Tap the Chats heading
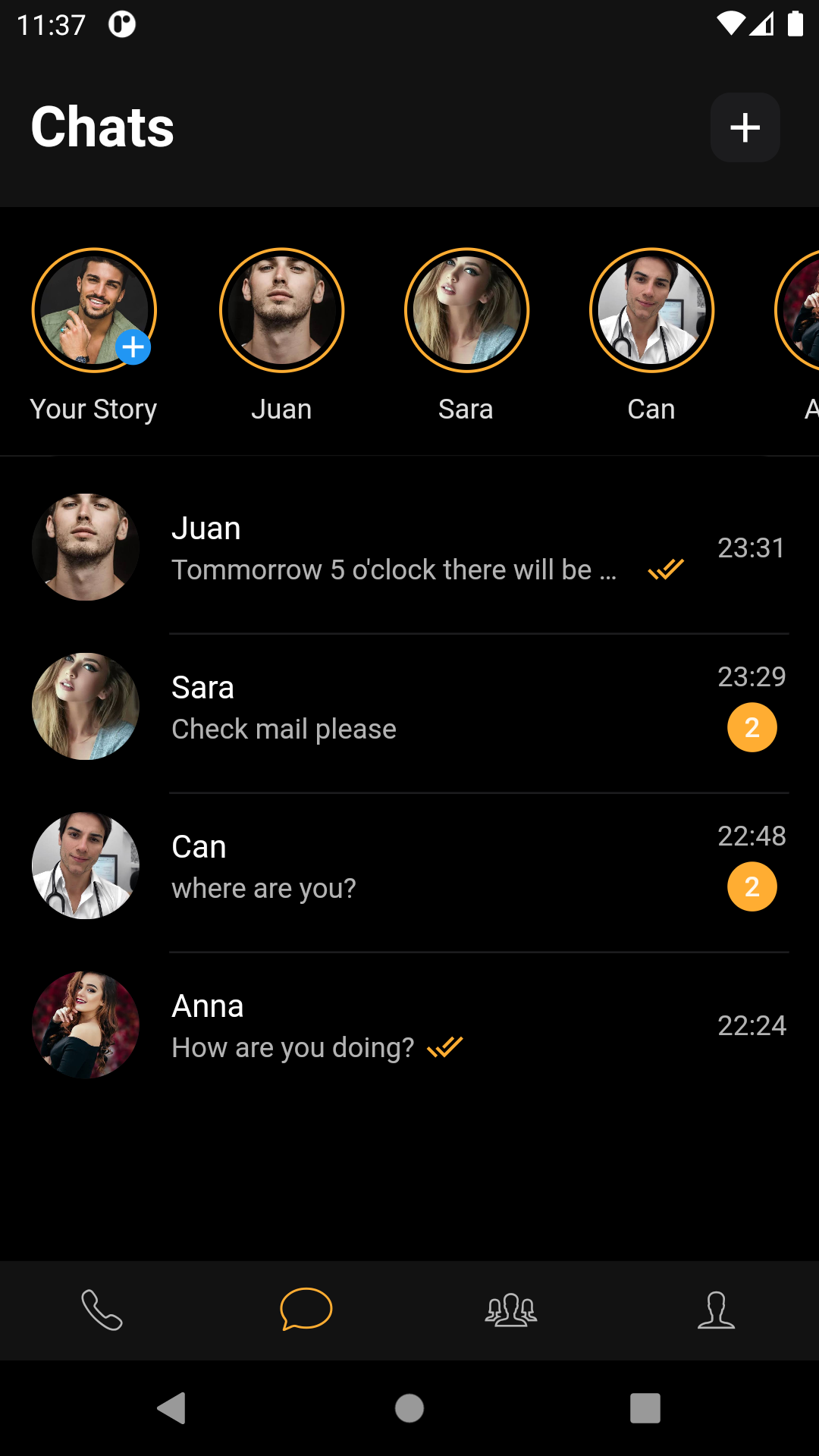 pos(102,127)
